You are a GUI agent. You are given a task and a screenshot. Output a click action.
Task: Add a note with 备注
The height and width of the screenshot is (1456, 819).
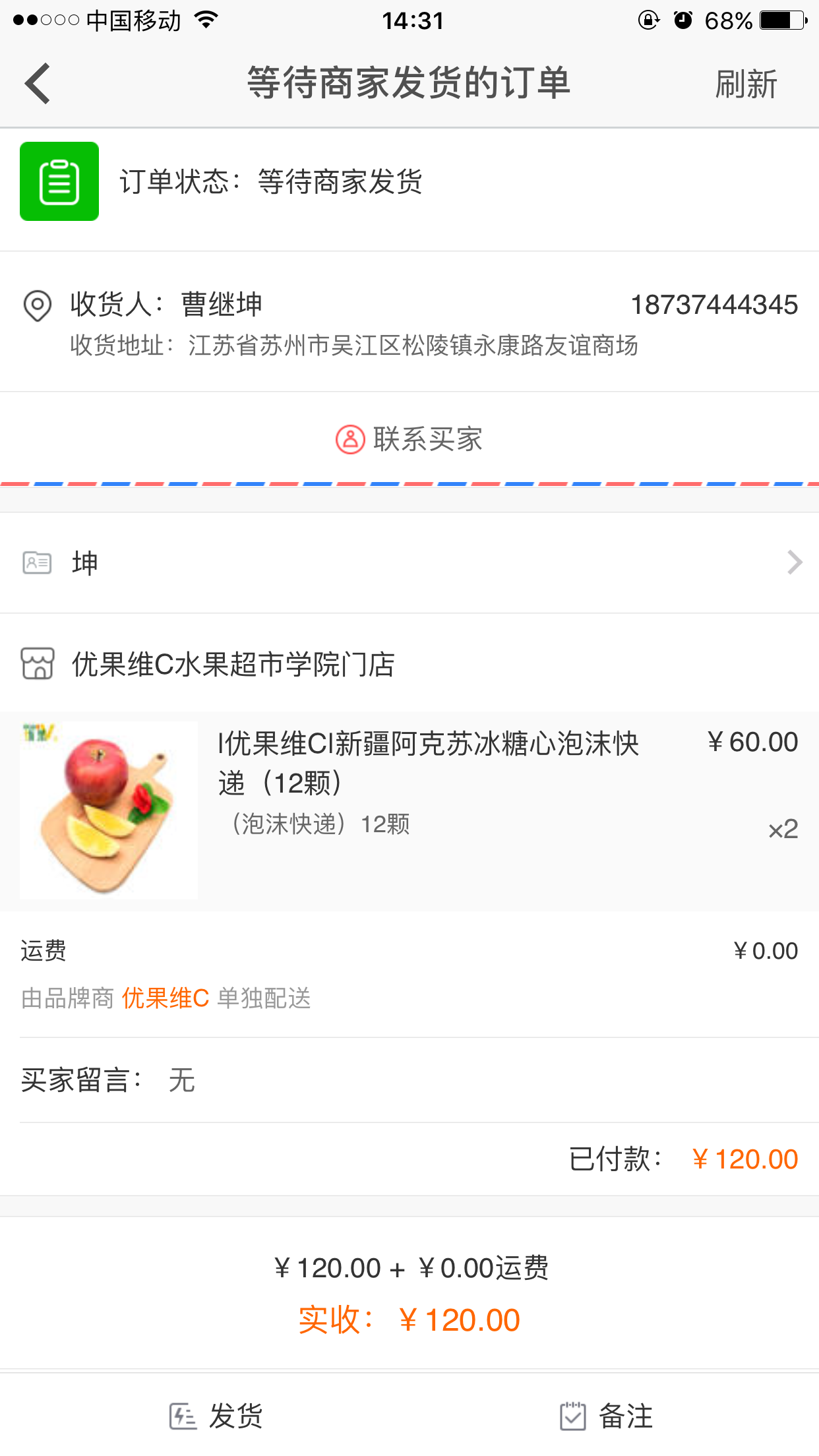[x=607, y=1416]
